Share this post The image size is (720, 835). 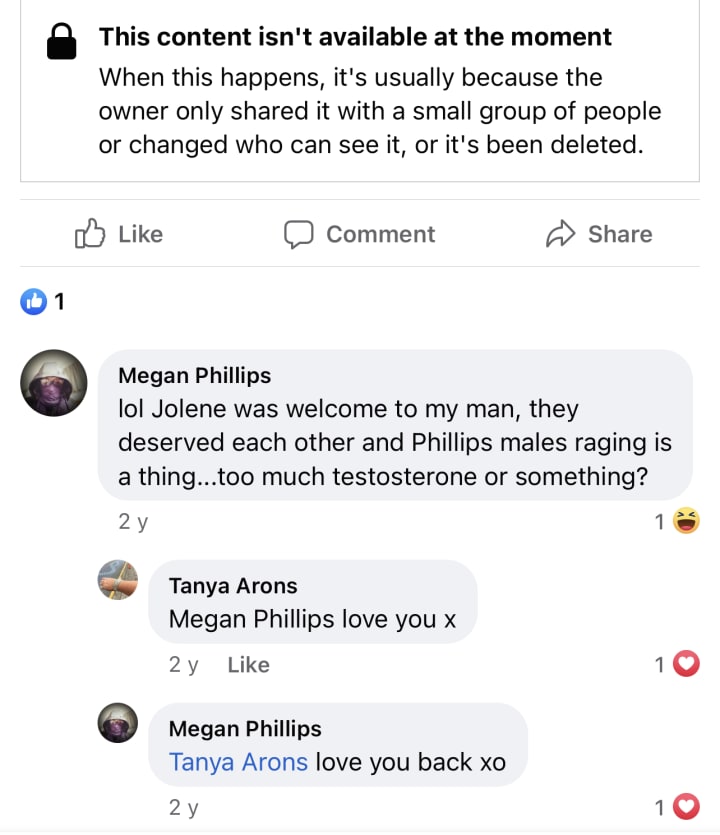599,234
